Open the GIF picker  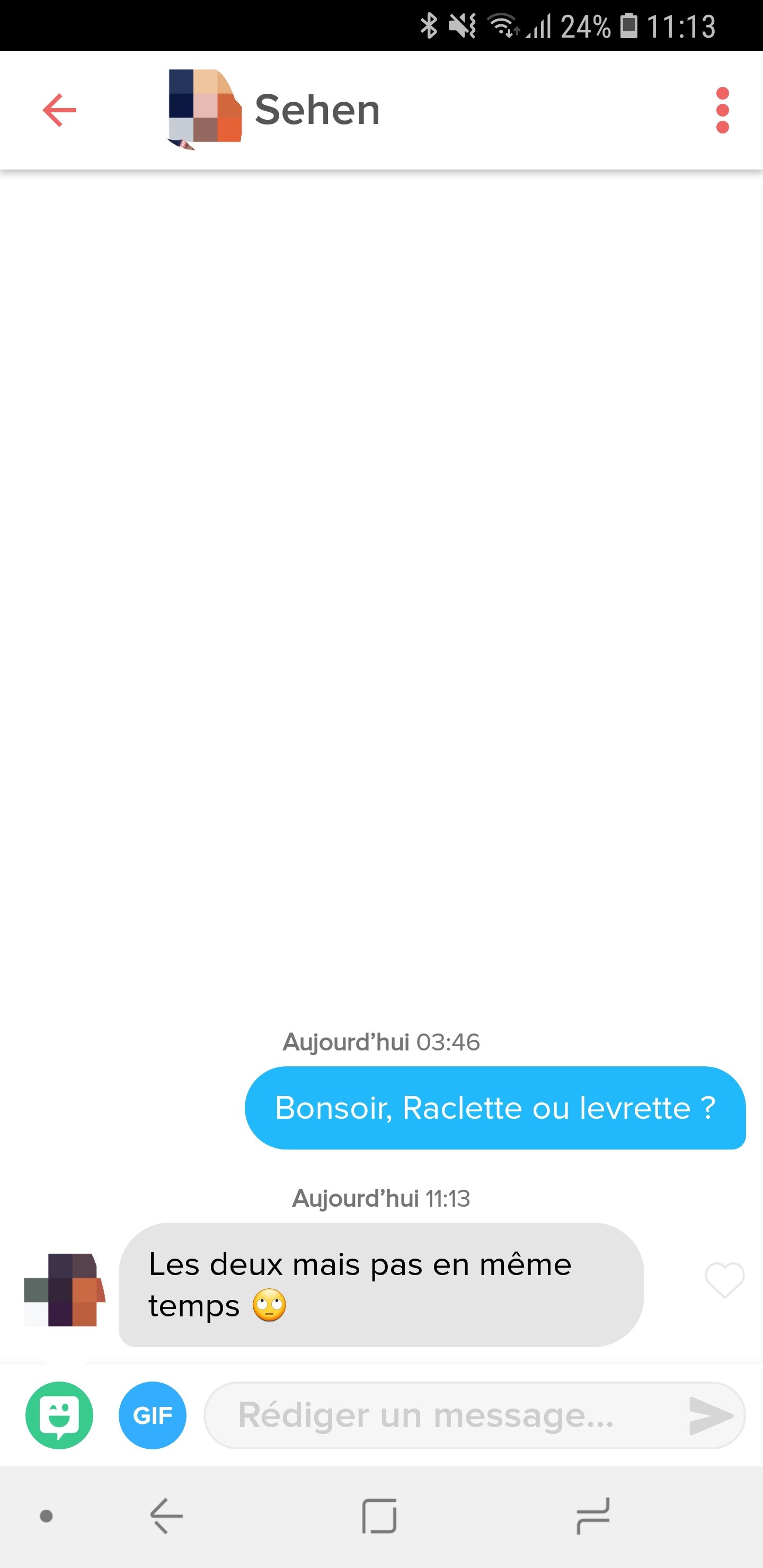tap(152, 1415)
